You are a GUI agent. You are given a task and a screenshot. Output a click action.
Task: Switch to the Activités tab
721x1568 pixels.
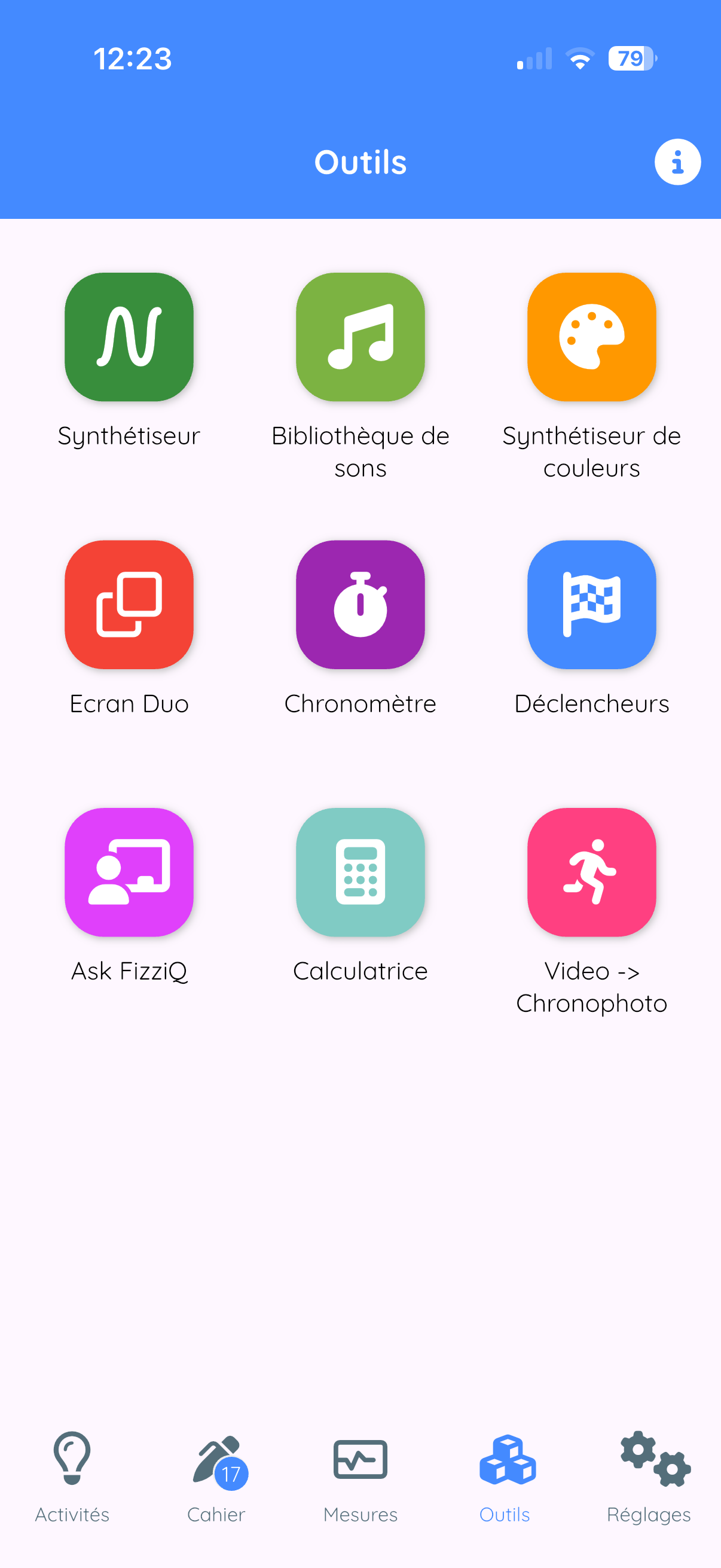72,1476
